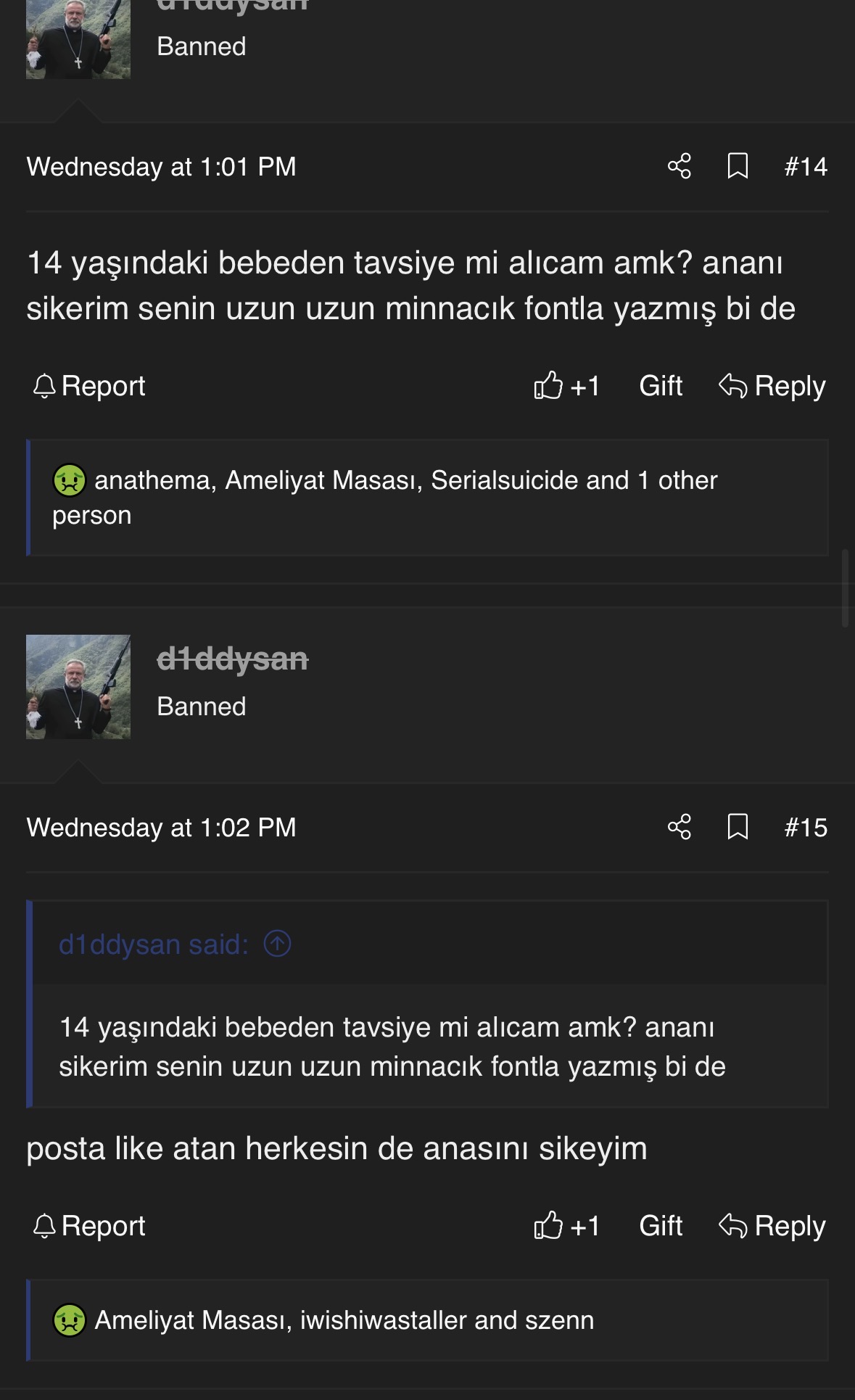Give +1 to post #14
The image size is (855, 1400).
tap(566, 386)
